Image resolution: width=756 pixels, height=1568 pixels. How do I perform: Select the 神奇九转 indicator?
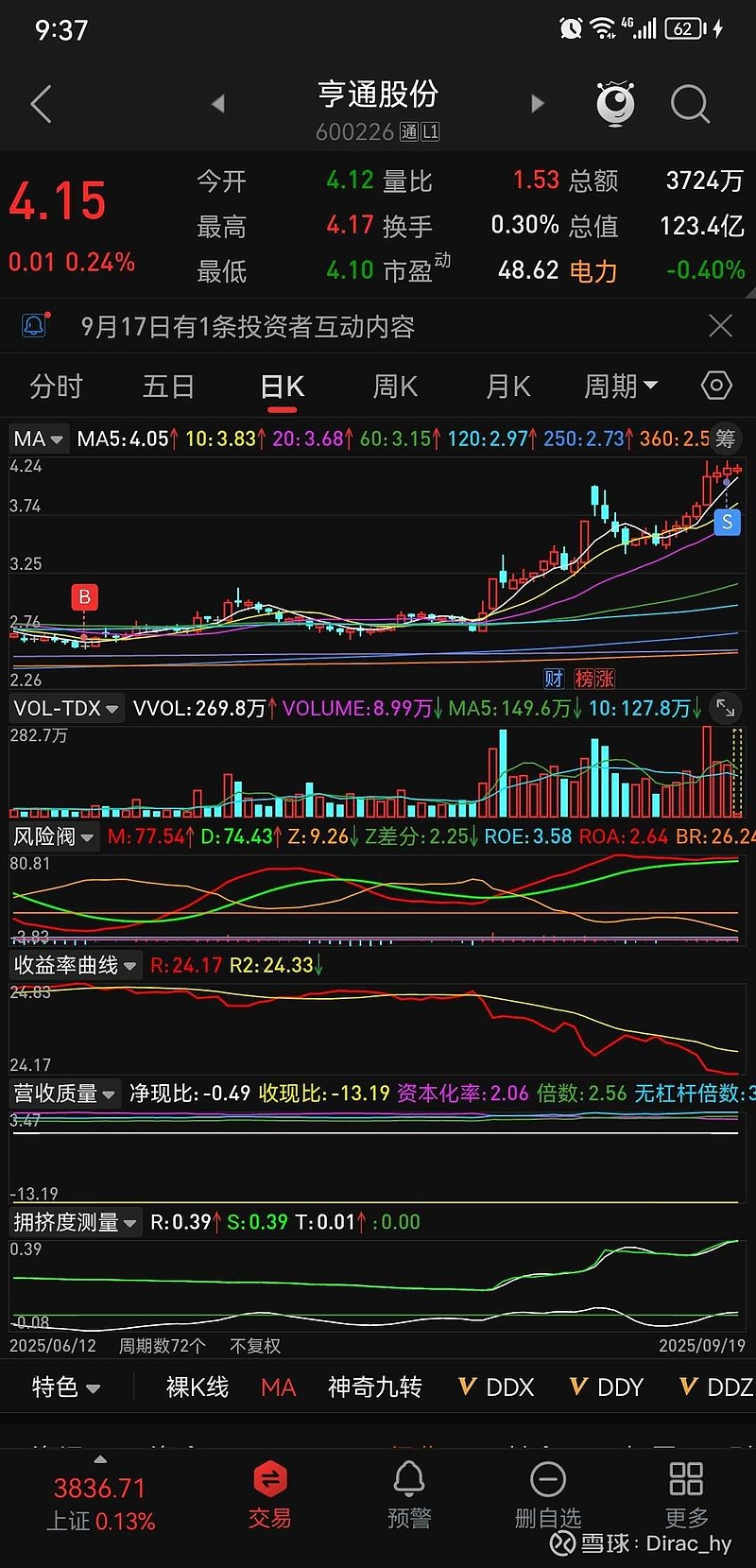(x=374, y=1387)
